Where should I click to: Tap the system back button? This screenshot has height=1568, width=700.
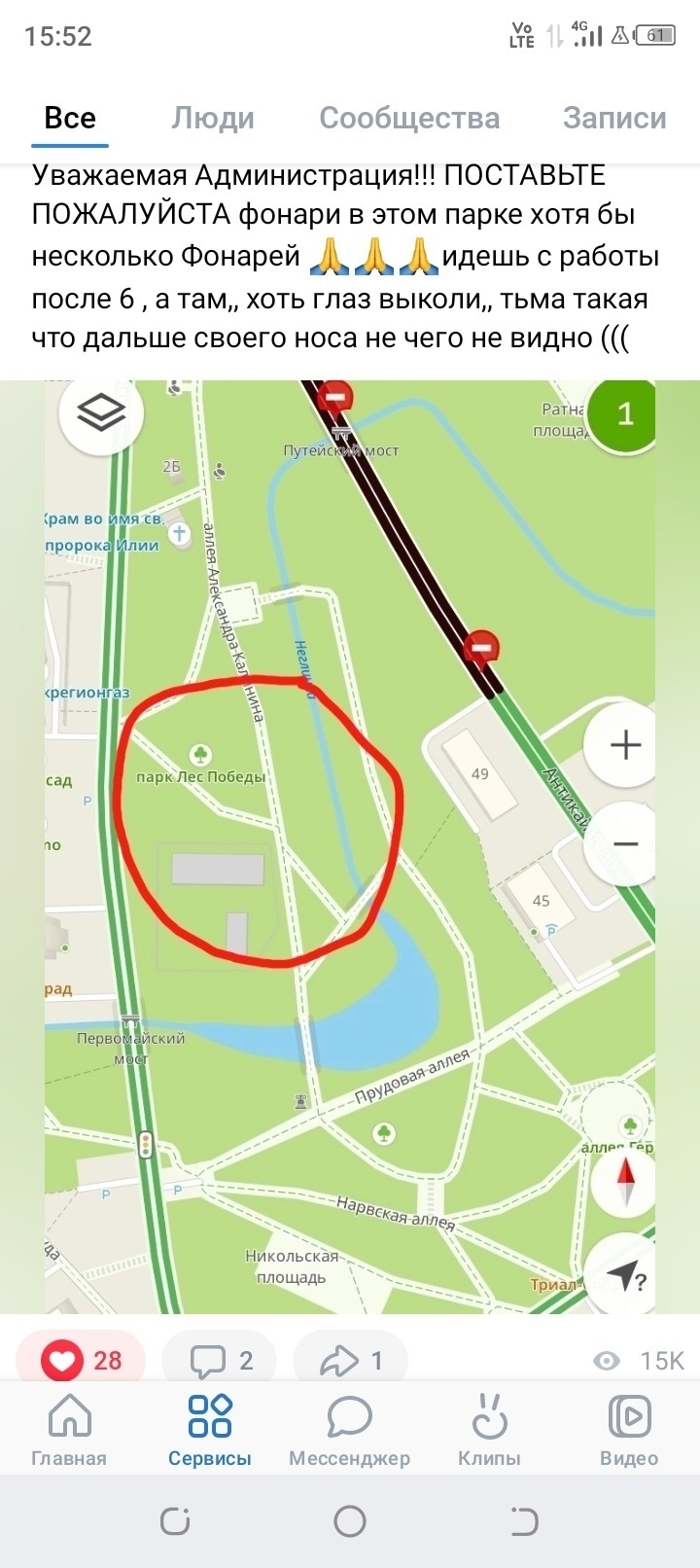[x=525, y=1520]
